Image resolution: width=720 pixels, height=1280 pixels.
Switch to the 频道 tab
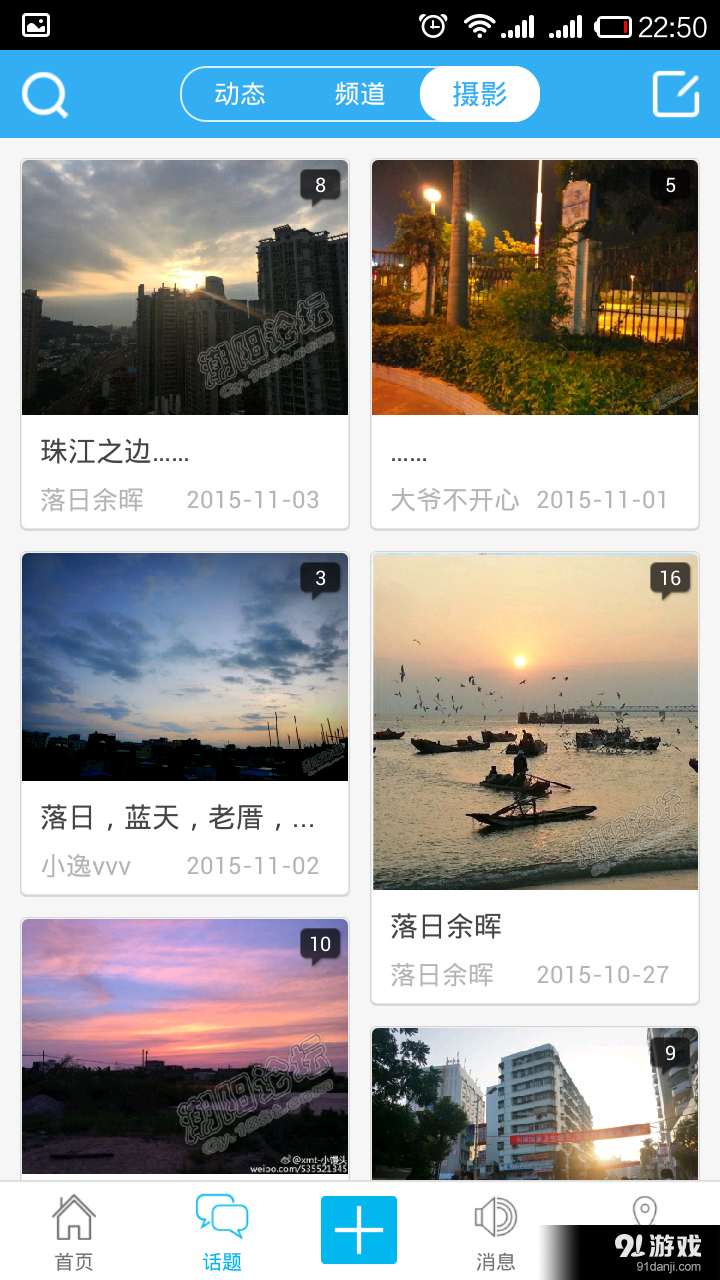coord(361,94)
